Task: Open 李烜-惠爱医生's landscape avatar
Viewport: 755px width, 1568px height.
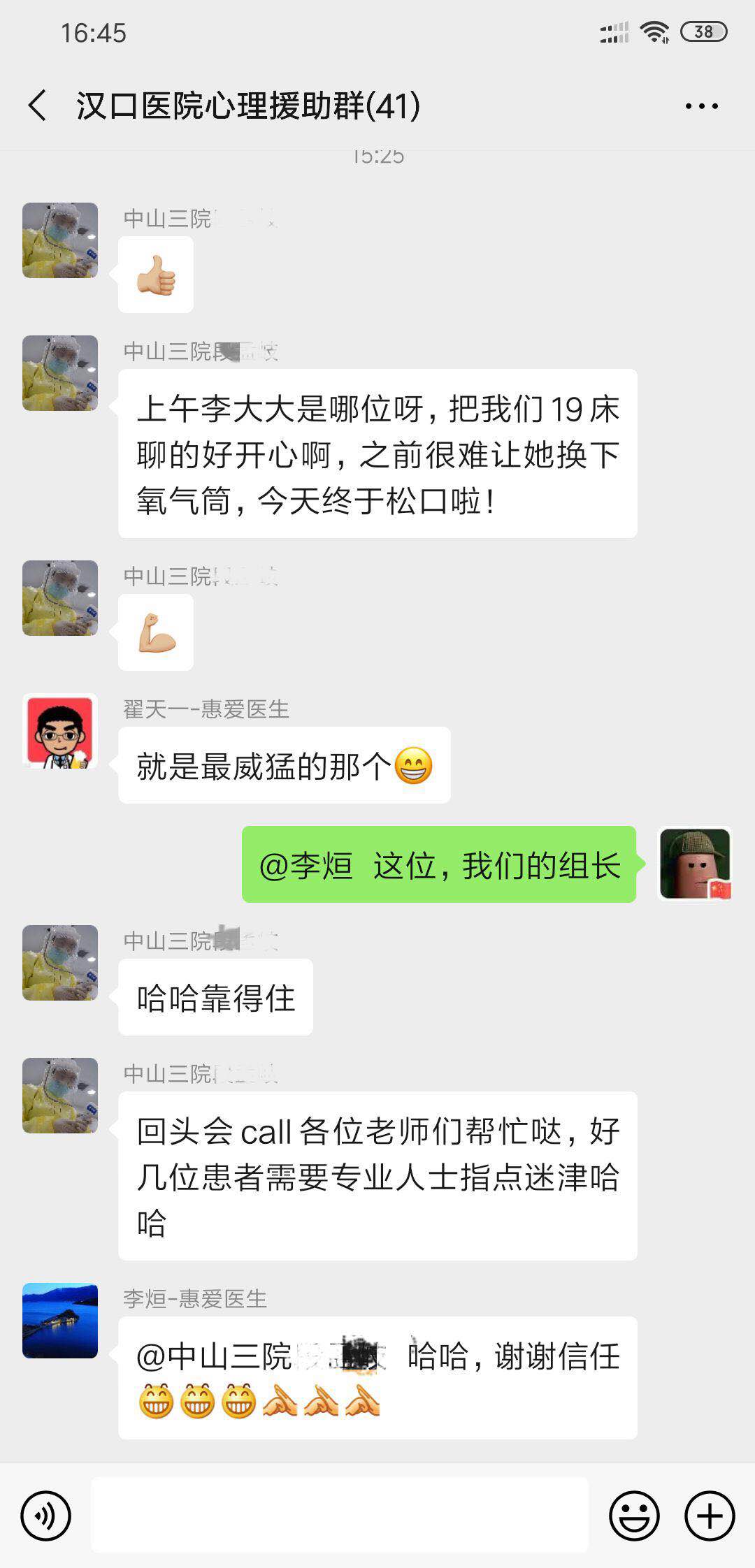Action: [x=60, y=1320]
